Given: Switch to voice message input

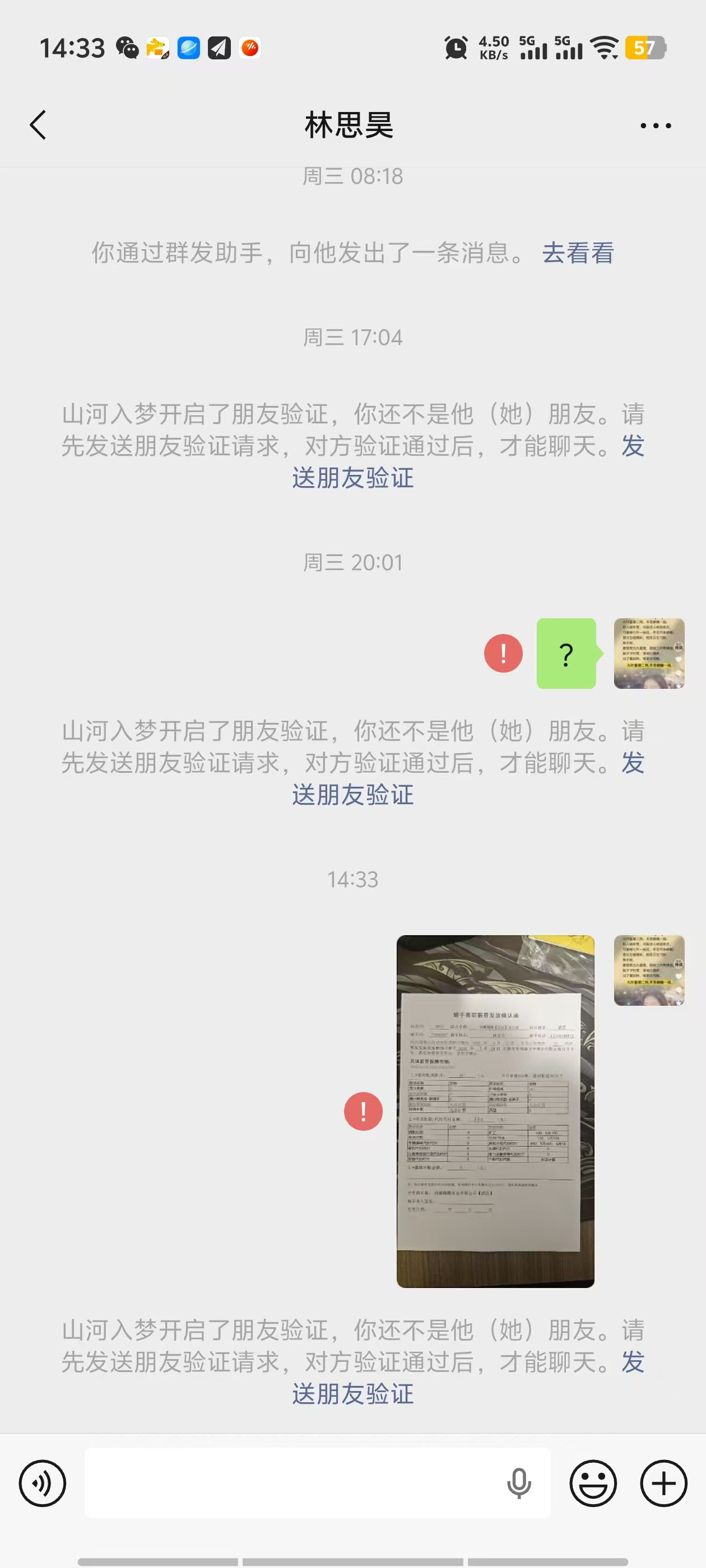Looking at the screenshot, I should [x=43, y=1483].
